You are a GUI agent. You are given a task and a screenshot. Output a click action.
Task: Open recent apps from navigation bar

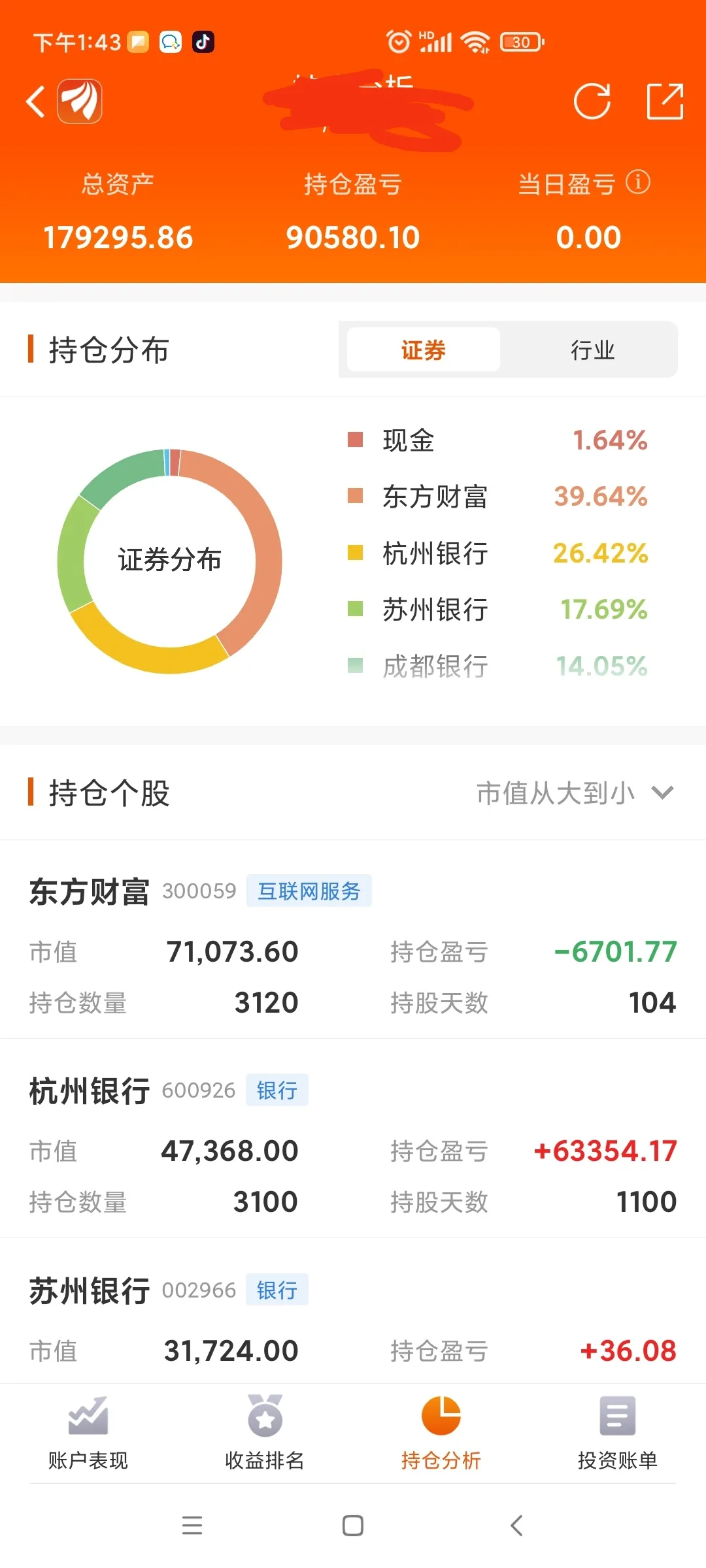point(192,1526)
